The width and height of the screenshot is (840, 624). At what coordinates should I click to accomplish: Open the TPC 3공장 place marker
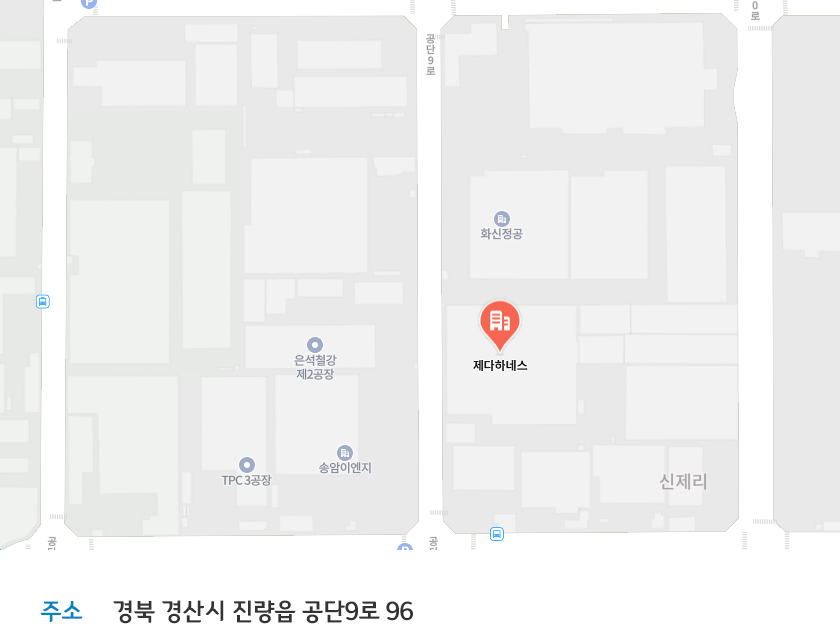tap(247, 465)
